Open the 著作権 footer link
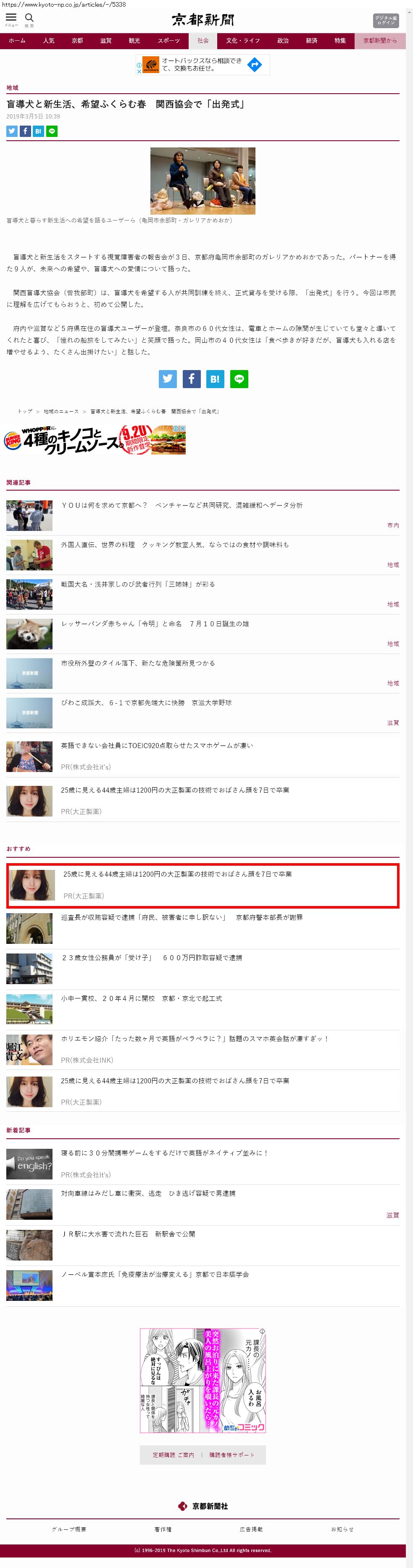 163,1529
